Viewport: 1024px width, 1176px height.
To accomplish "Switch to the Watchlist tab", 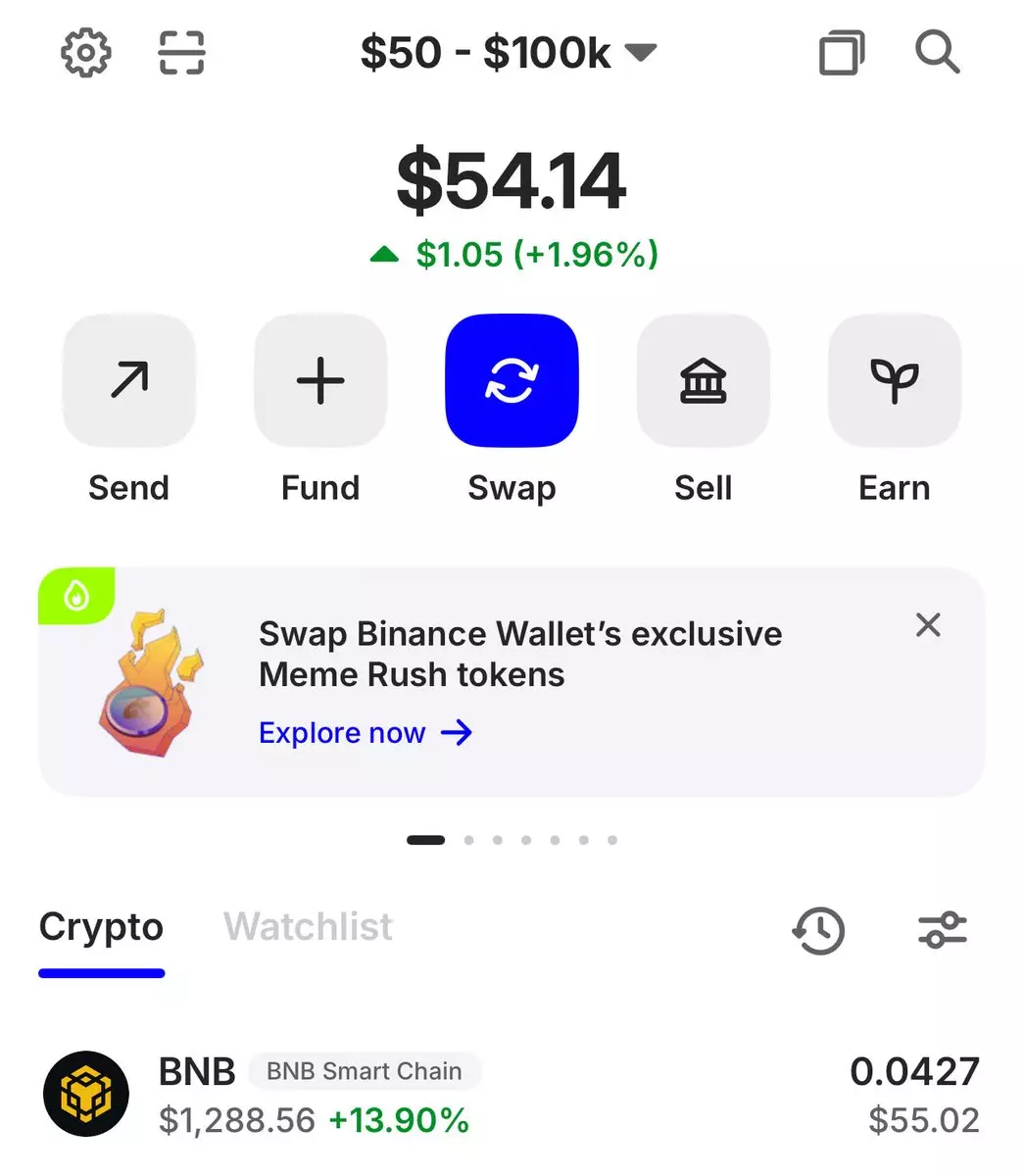I will coord(308,927).
